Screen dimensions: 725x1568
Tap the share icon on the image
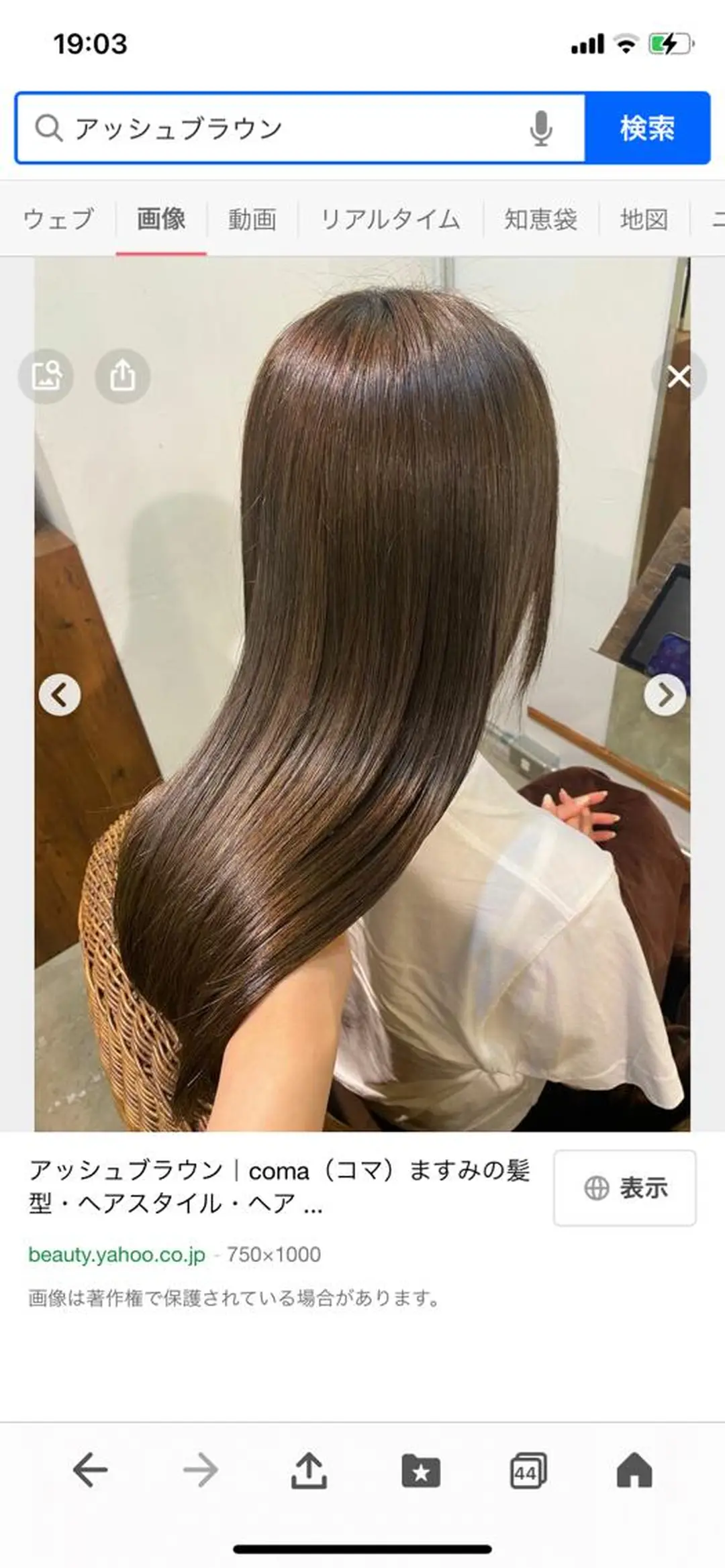tap(123, 377)
